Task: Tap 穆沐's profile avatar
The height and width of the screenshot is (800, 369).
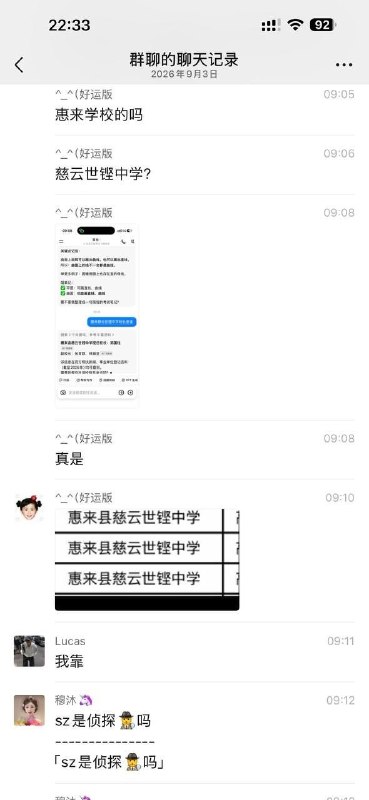Action: [29, 710]
